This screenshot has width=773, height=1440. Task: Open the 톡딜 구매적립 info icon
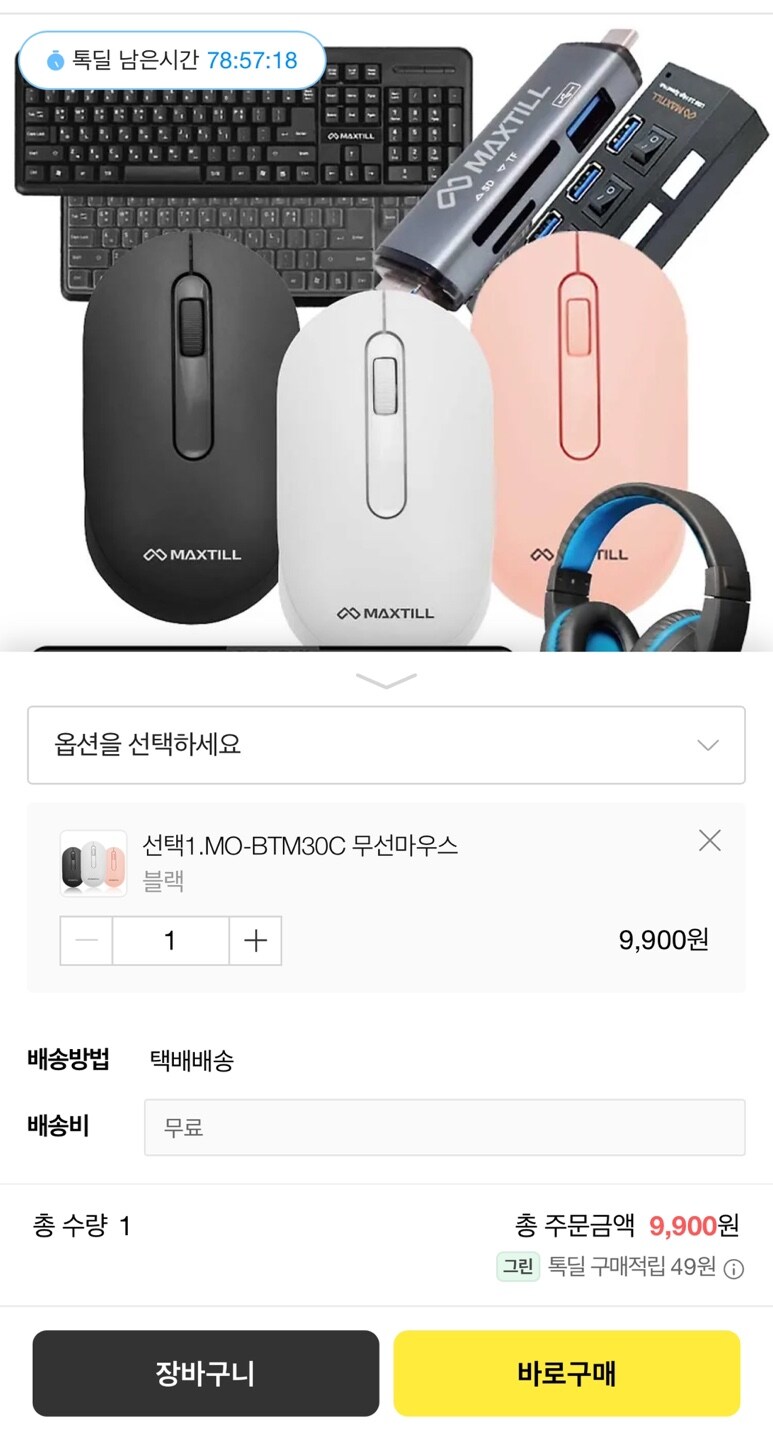click(734, 1269)
